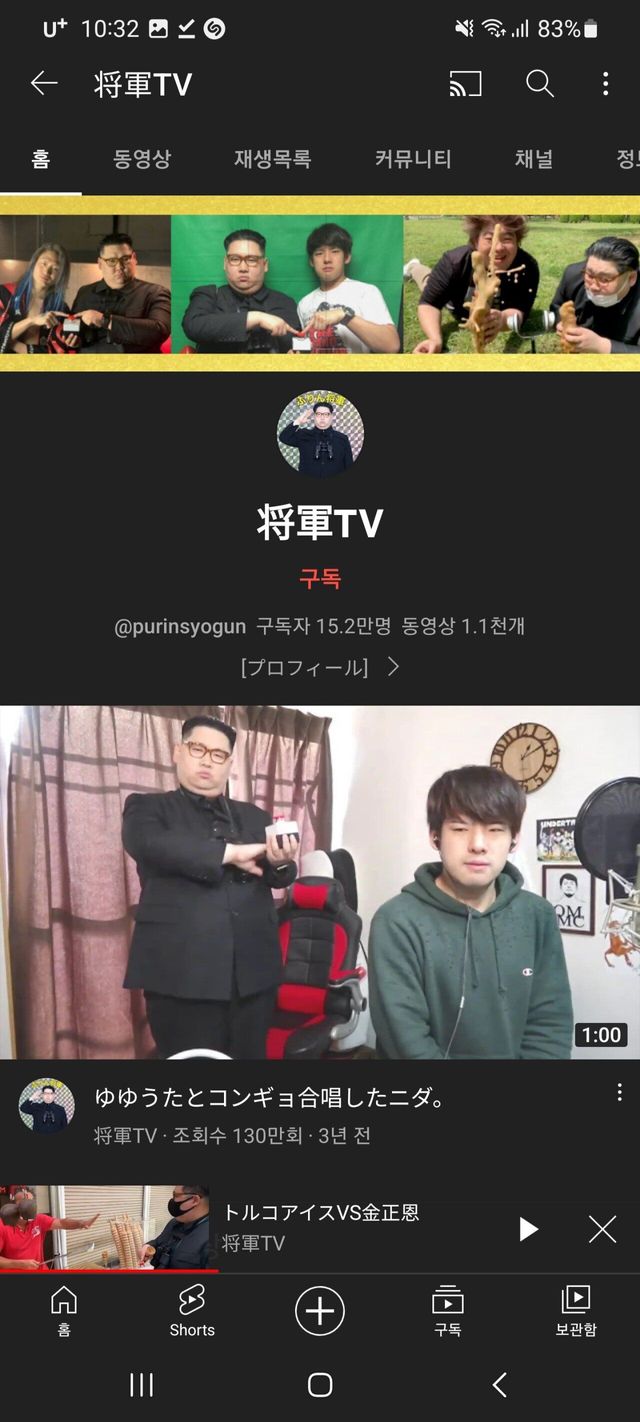Play the ゆゆうたとコンギョ合唱したニダ video

click(320, 882)
